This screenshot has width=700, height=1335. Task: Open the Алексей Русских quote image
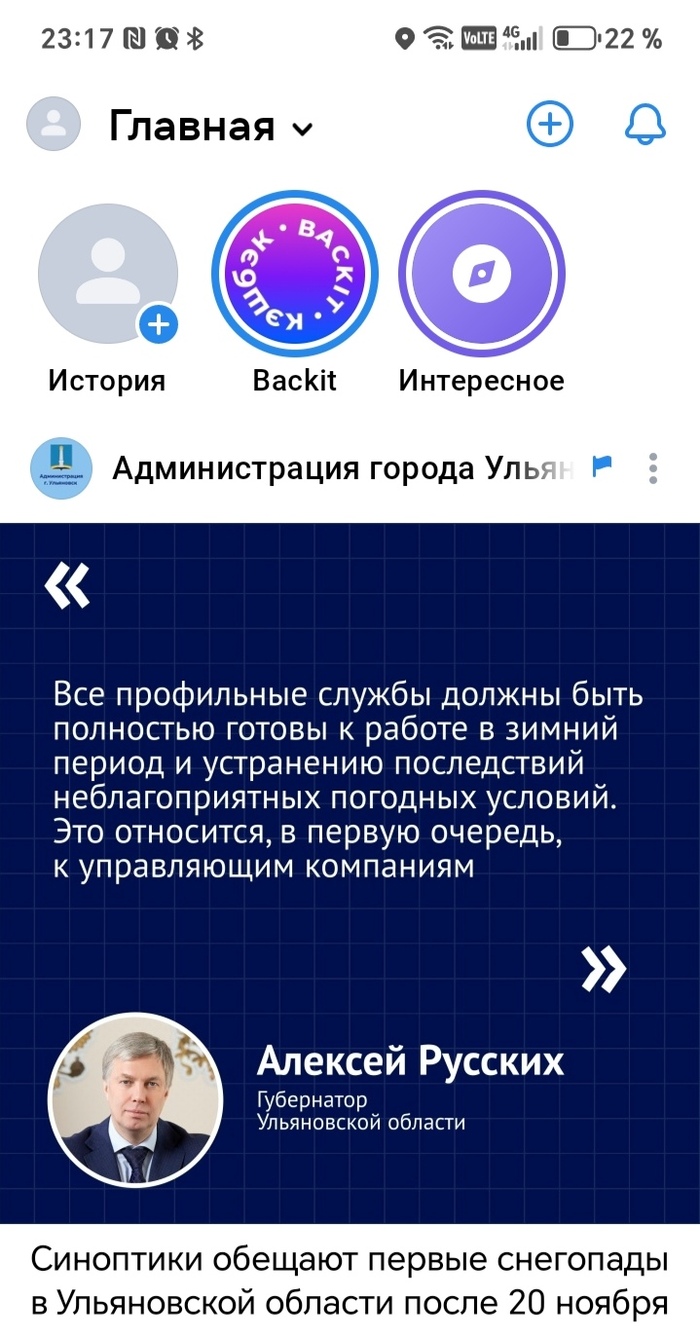pyautogui.click(x=350, y=870)
